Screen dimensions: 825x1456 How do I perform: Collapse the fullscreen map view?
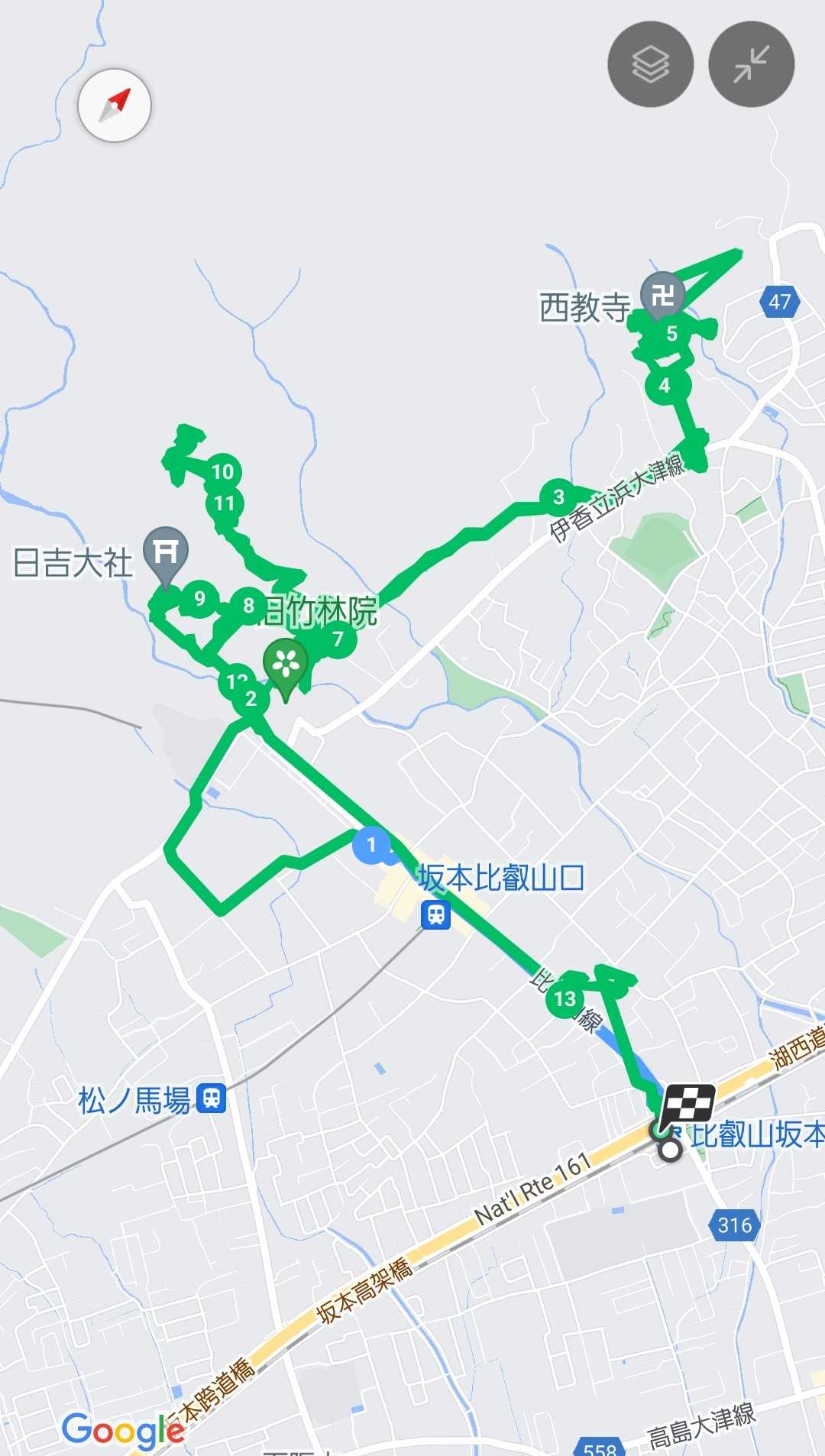(751, 64)
